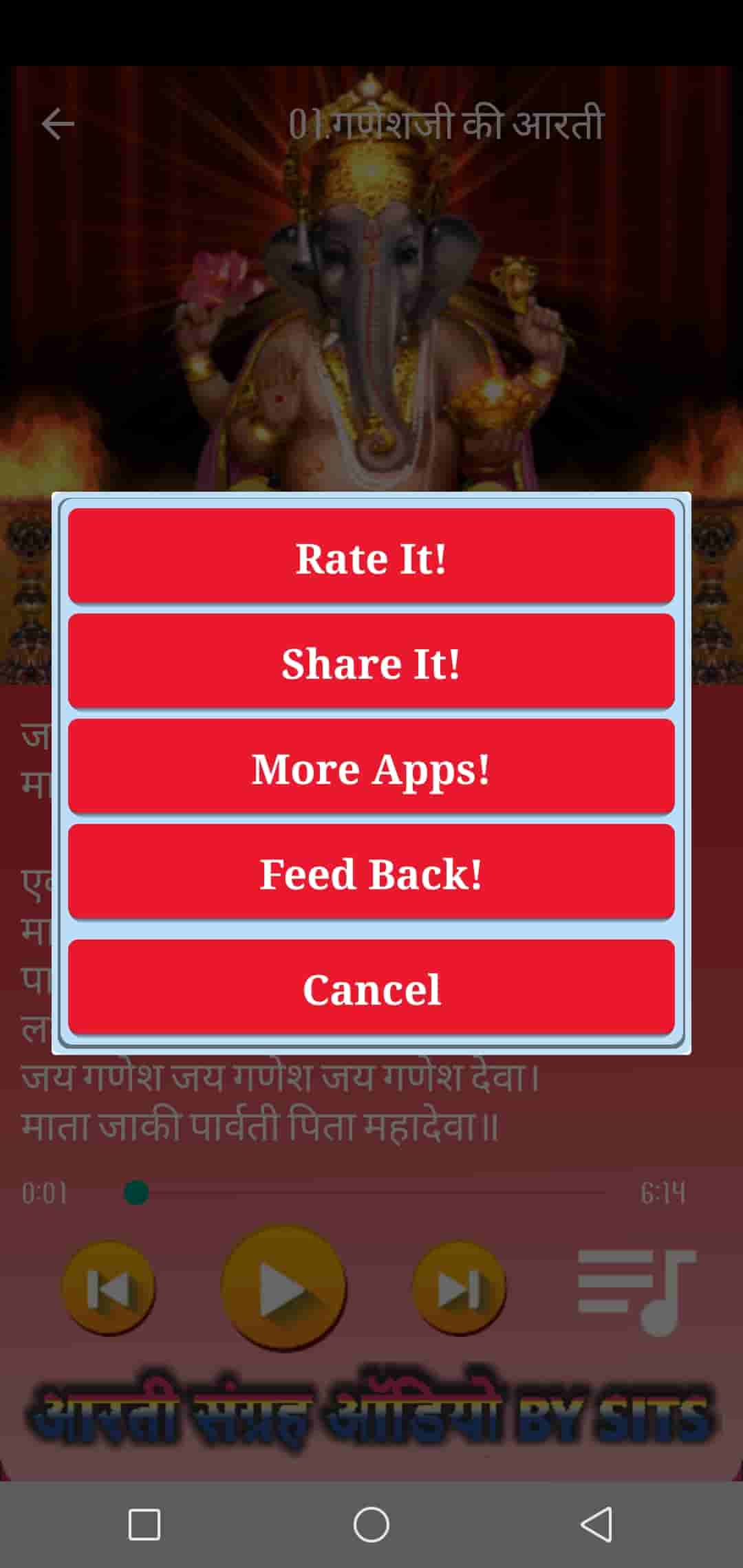Dismiss the dialog with Cancel
The width and height of the screenshot is (743, 1568).
click(x=371, y=988)
